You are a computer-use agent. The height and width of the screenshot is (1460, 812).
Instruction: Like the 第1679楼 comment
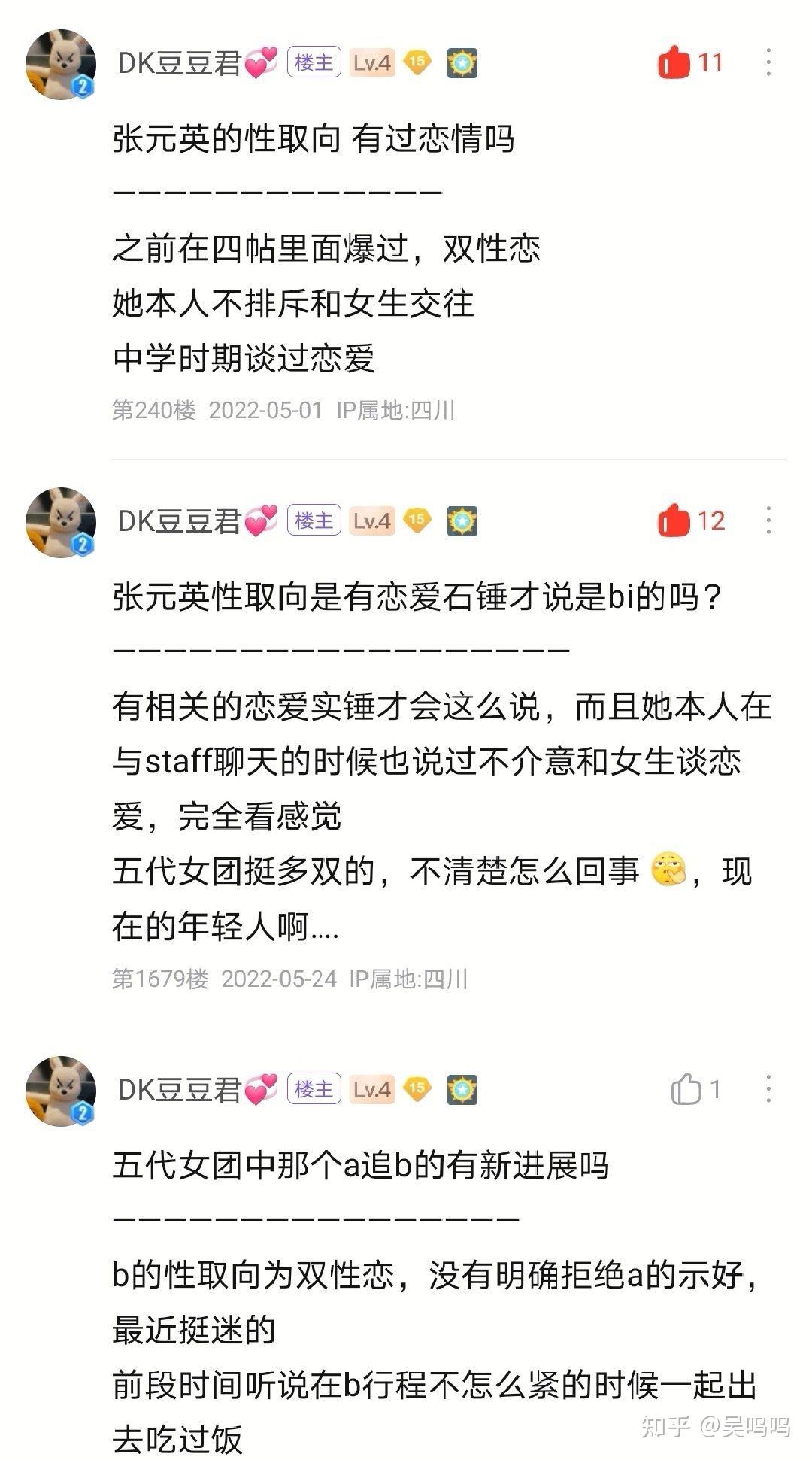tap(674, 521)
